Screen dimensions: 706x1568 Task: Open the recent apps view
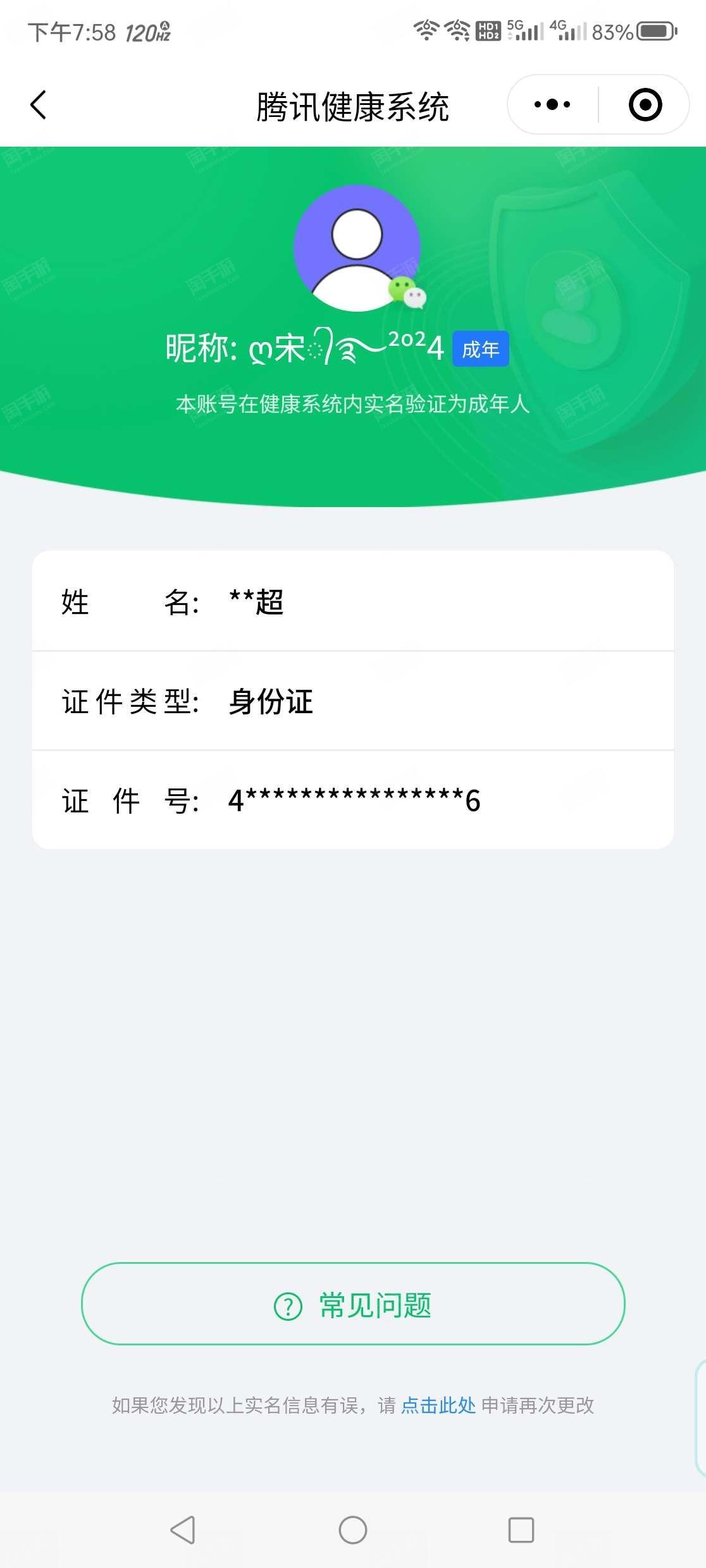point(521,1530)
